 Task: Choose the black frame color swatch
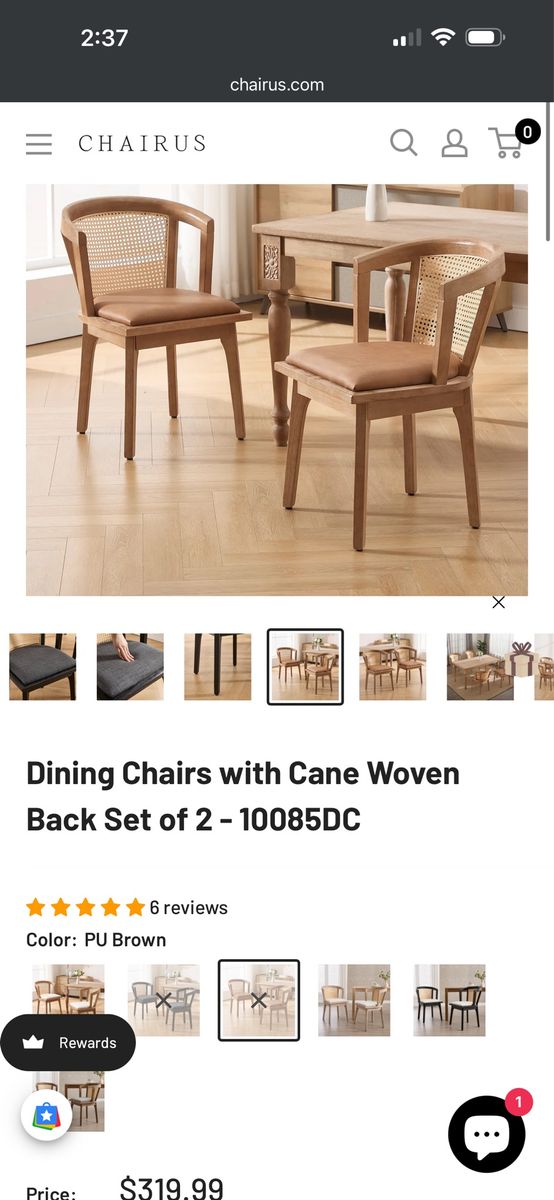[449, 1000]
